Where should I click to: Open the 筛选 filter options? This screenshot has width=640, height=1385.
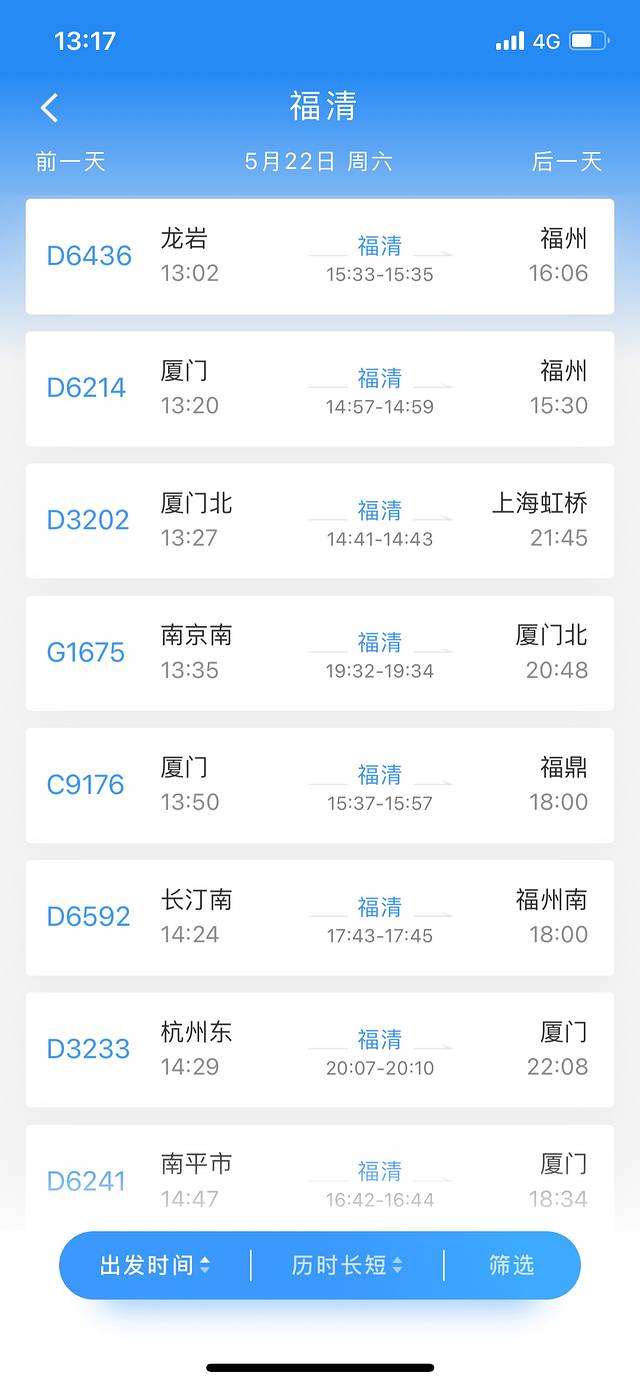(512, 1265)
